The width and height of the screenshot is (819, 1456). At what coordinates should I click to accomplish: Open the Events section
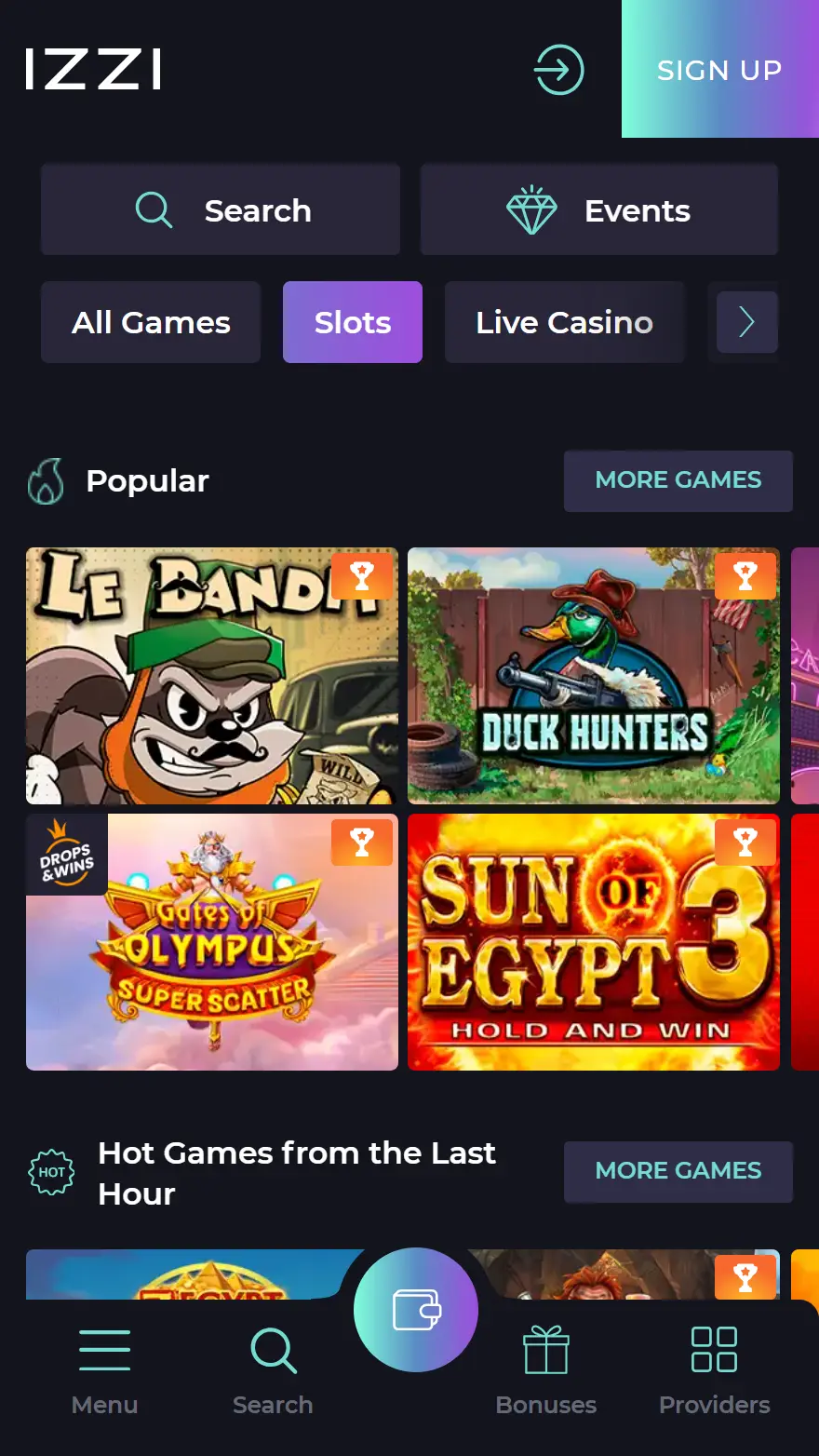point(599,210)
